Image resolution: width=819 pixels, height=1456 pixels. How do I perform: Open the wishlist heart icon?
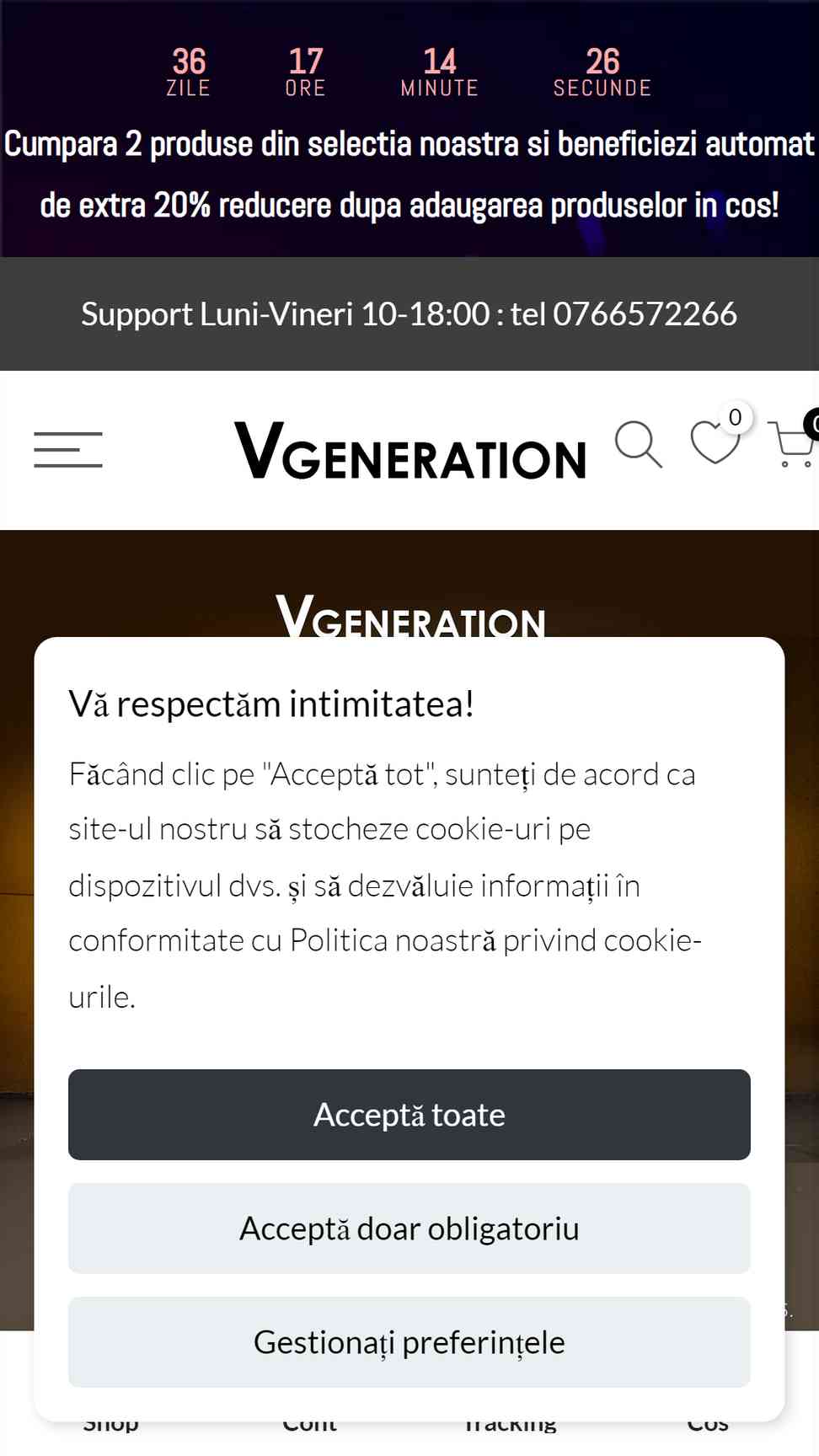pos(715,442)
